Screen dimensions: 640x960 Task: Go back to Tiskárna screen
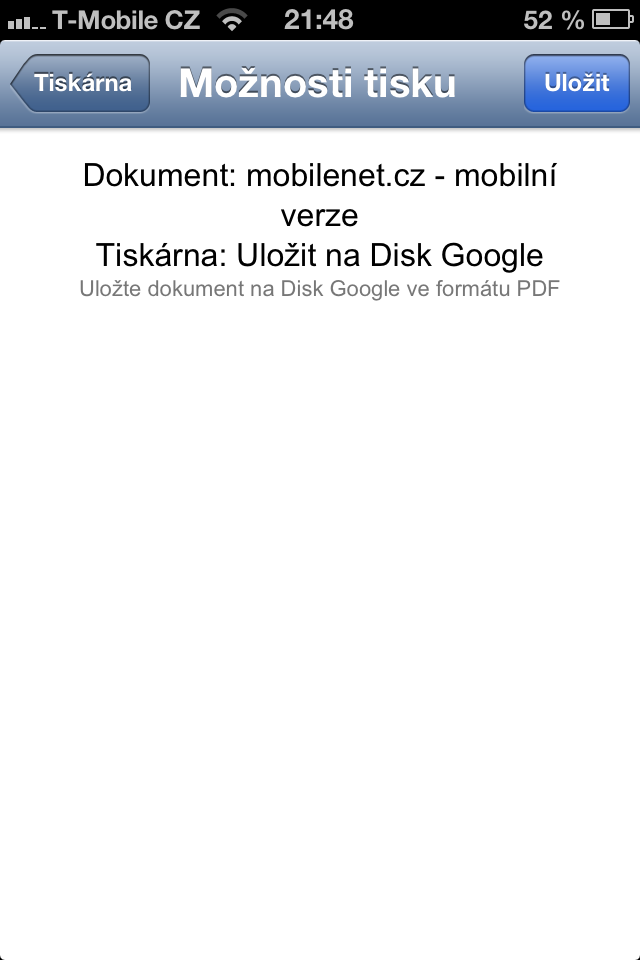(82, 84)
